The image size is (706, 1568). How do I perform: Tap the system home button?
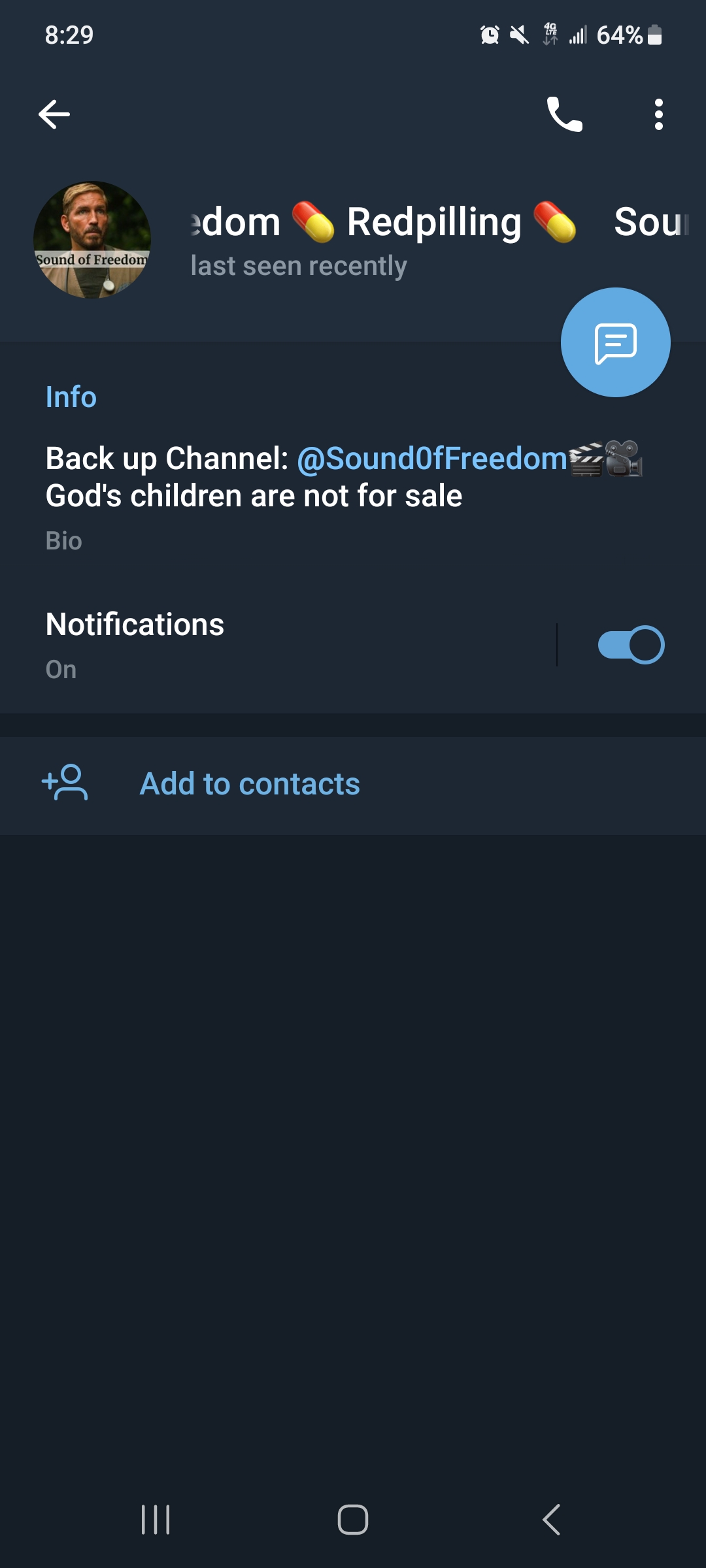pos(353,1520)
